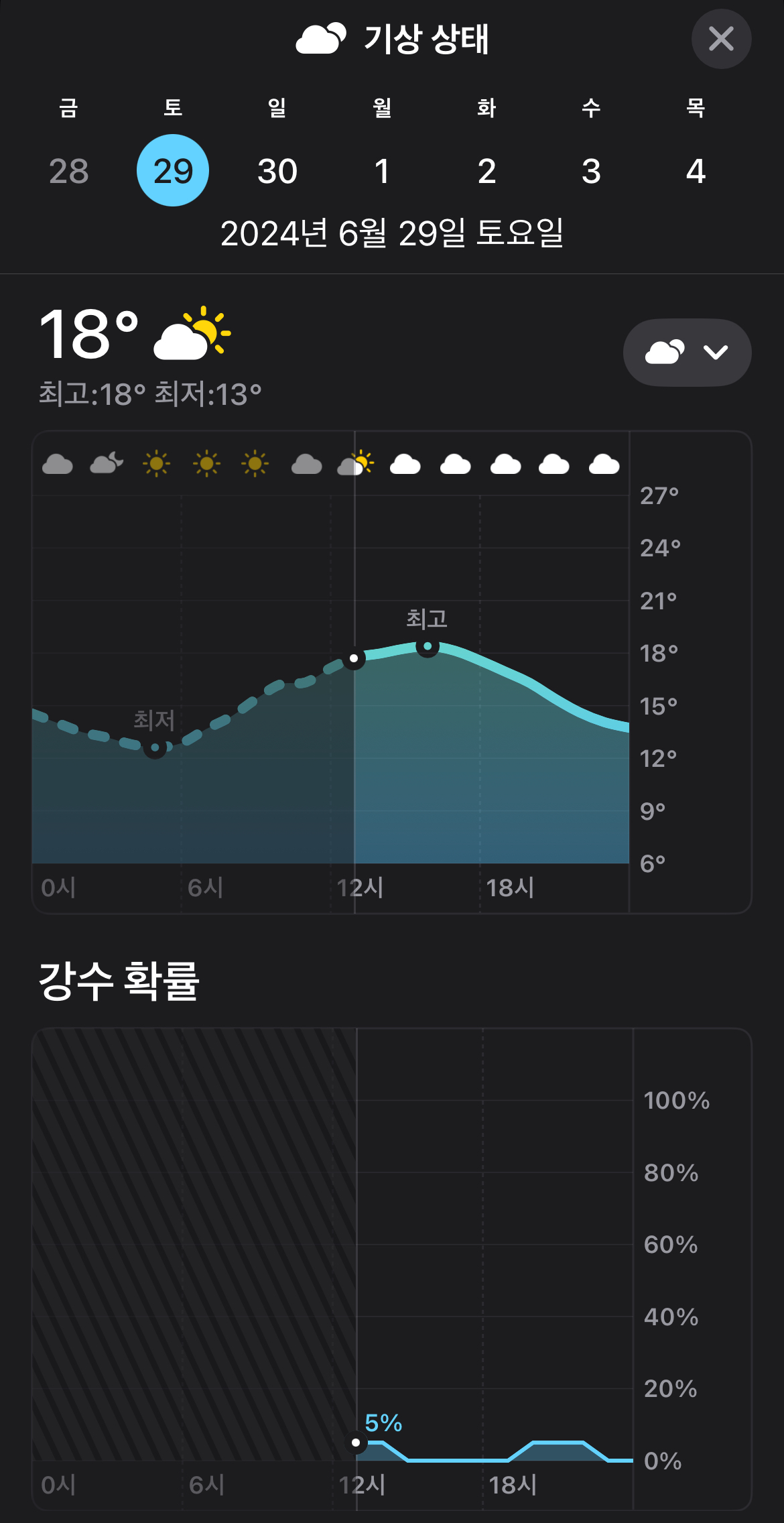Expand the weather condition type dropdown
Image resolution: width=784 pixels, height=1523 pixels.
coord(688,353)
